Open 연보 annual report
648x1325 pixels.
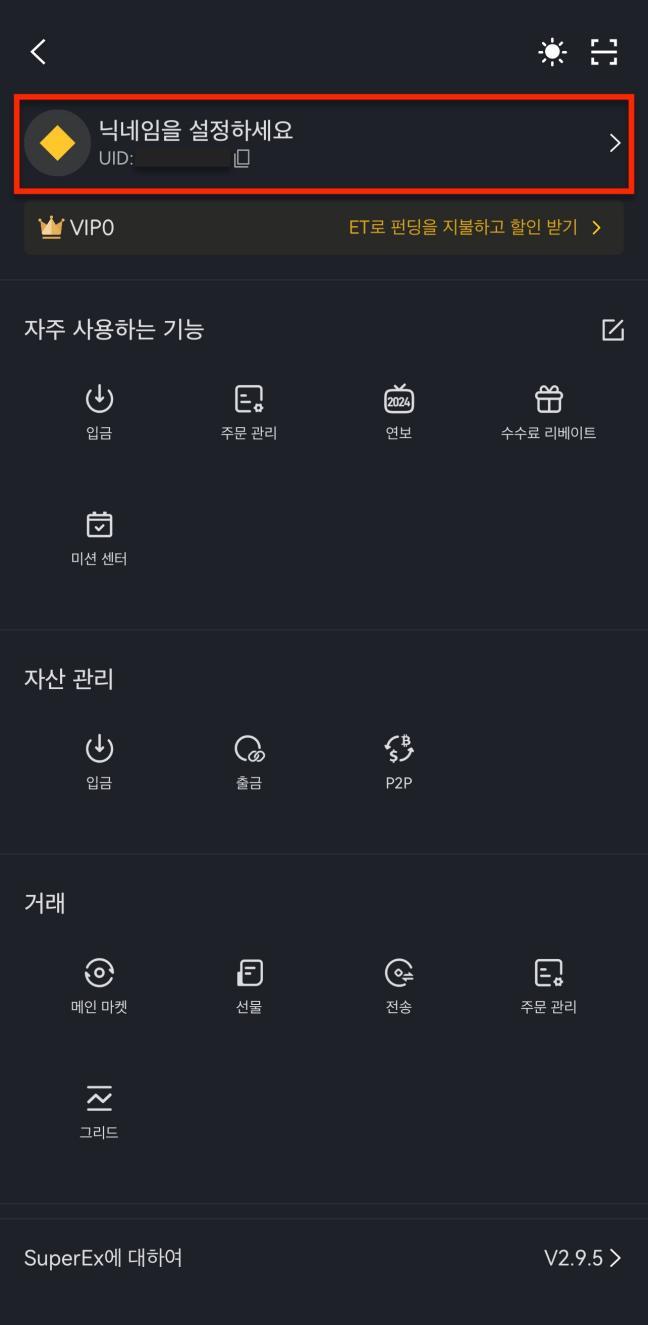399,412
